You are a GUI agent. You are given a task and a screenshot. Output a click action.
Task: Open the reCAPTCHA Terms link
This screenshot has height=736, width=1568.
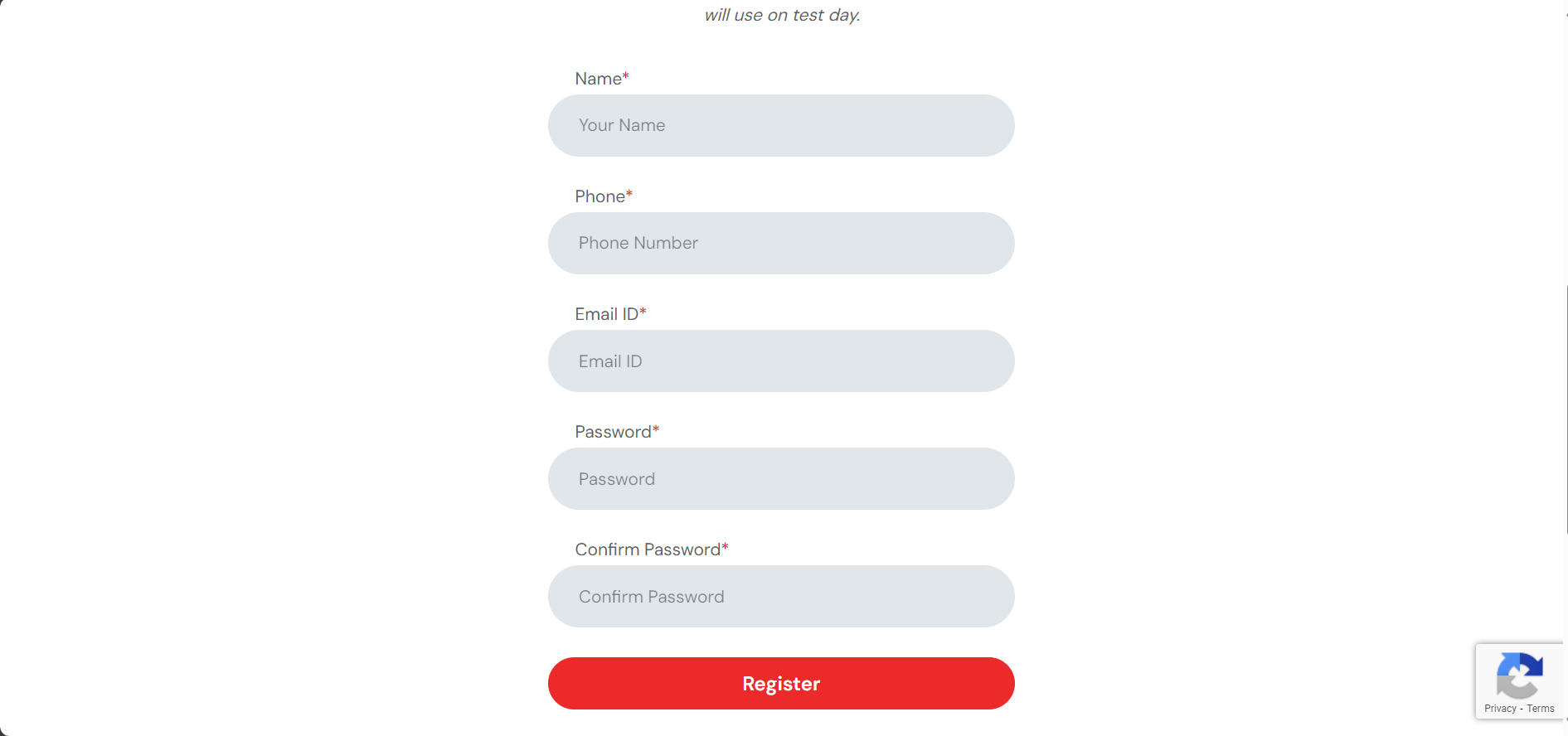[1541, 709]
